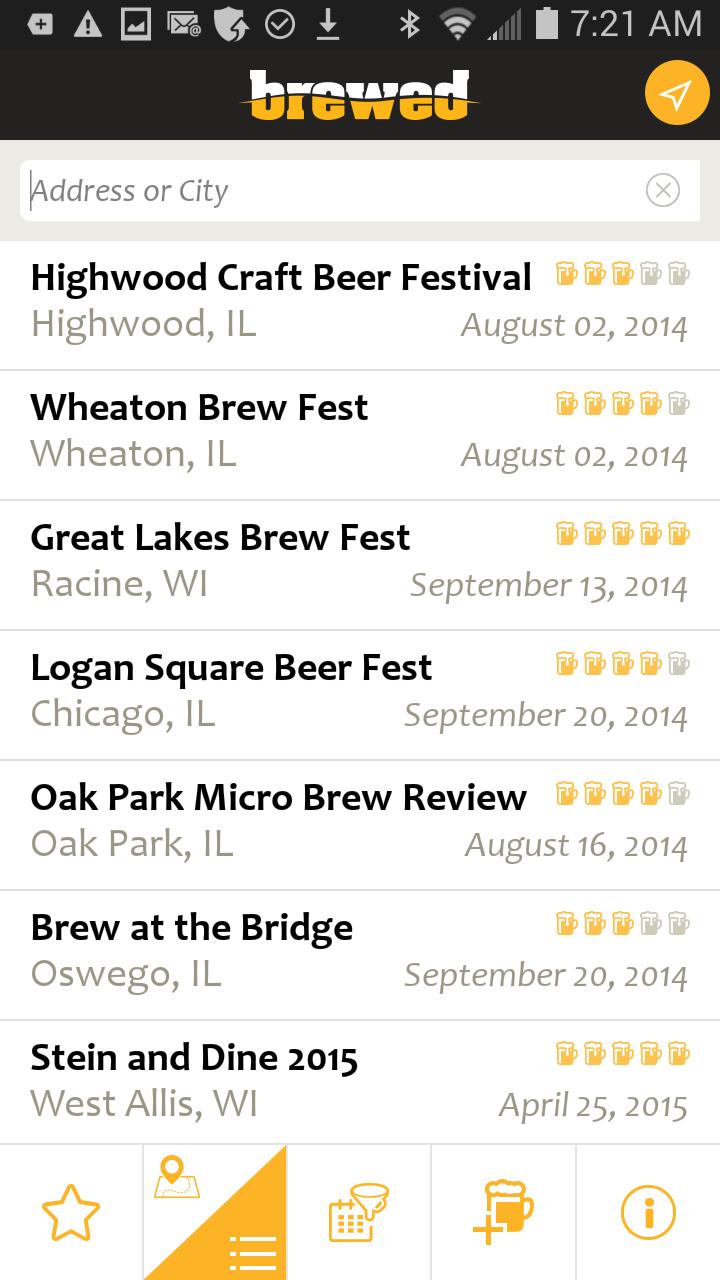Open the calendar filter tab

tap(359, 1213)
